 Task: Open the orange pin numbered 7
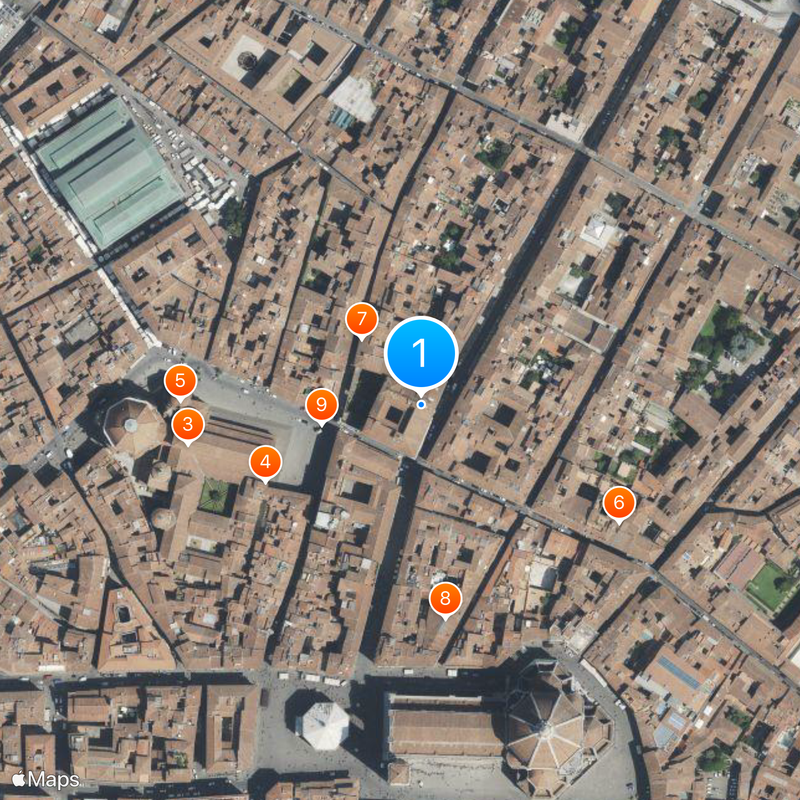tap(361, 320)
